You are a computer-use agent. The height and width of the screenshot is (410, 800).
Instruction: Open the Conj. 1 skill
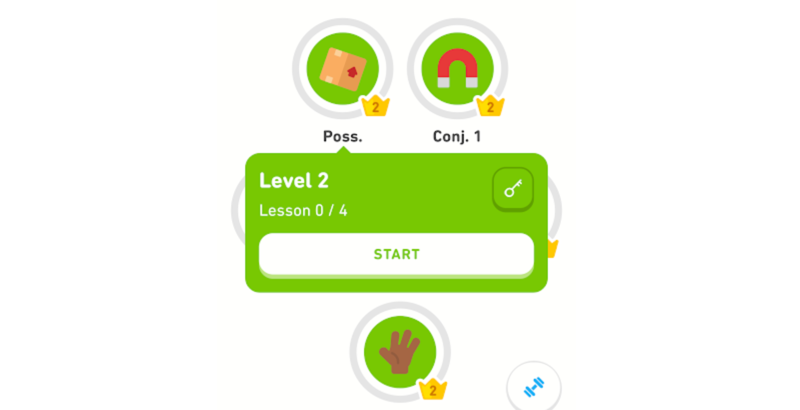click(x=457, y=69)
